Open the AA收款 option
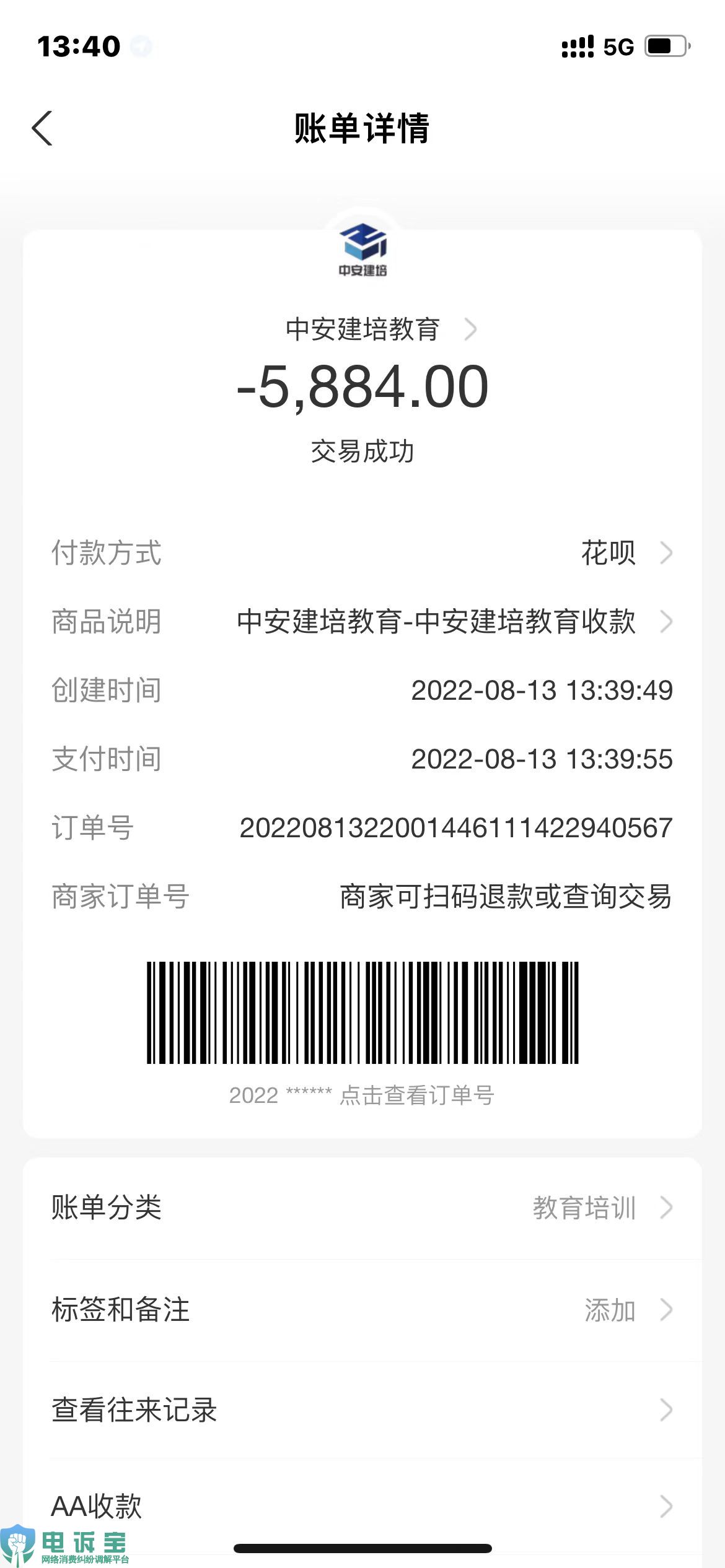This screenshot has width=725, height=1568. (362, 1506)
